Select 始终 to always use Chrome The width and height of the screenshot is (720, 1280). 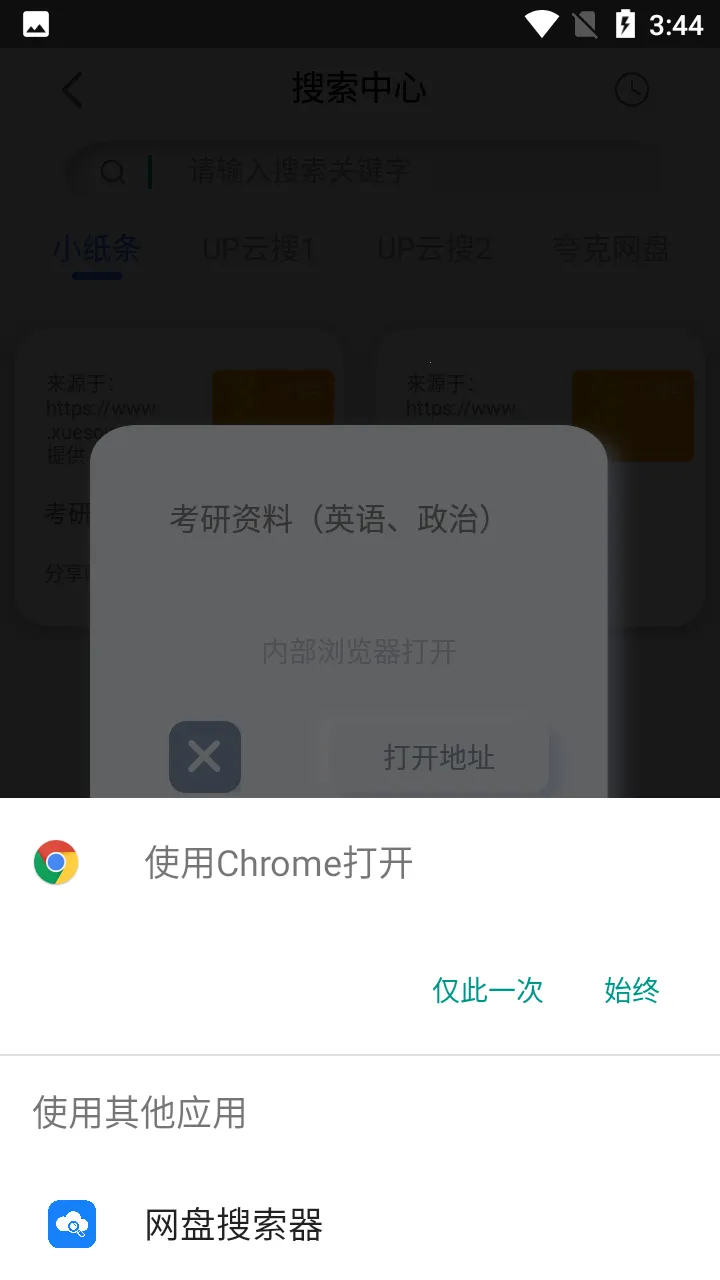pyautogui.click(x=632, y=990)
